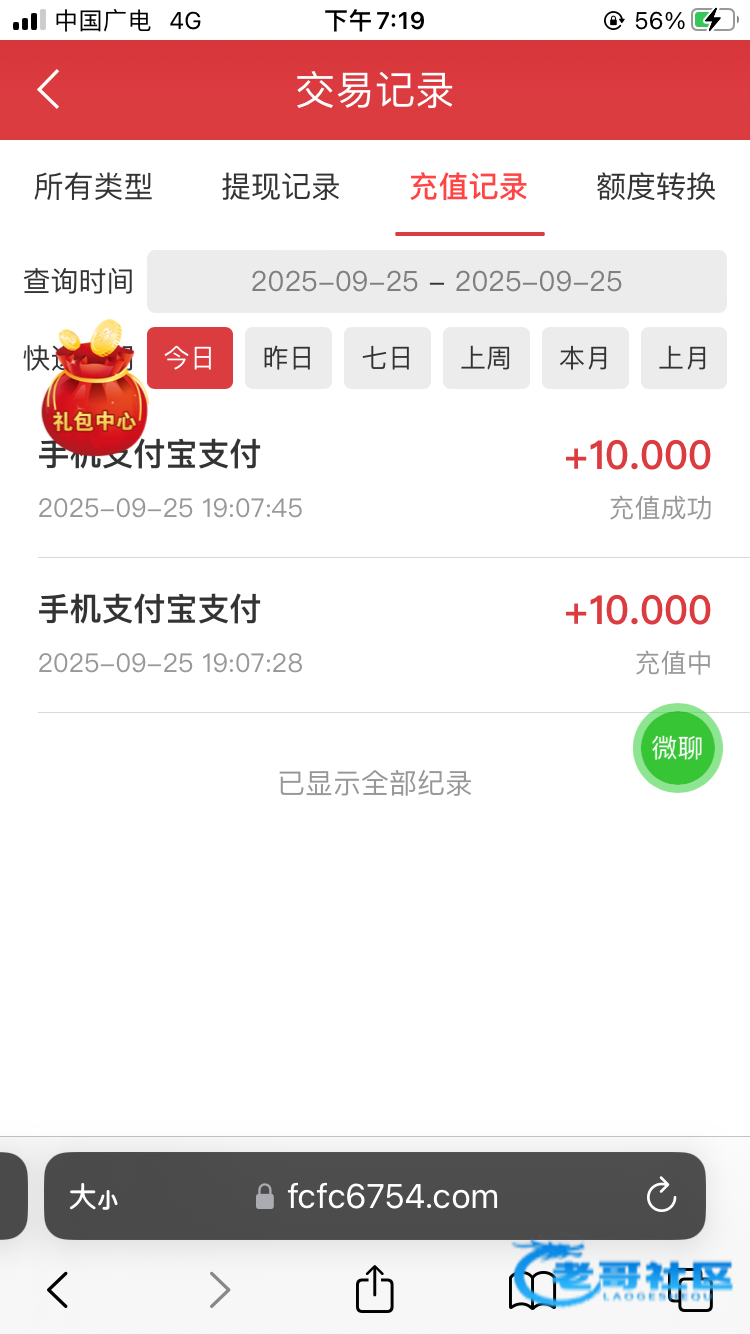Screen dimensions: 750x1334
Task: Select the 充值记录 tab
Action: [469, 187]
